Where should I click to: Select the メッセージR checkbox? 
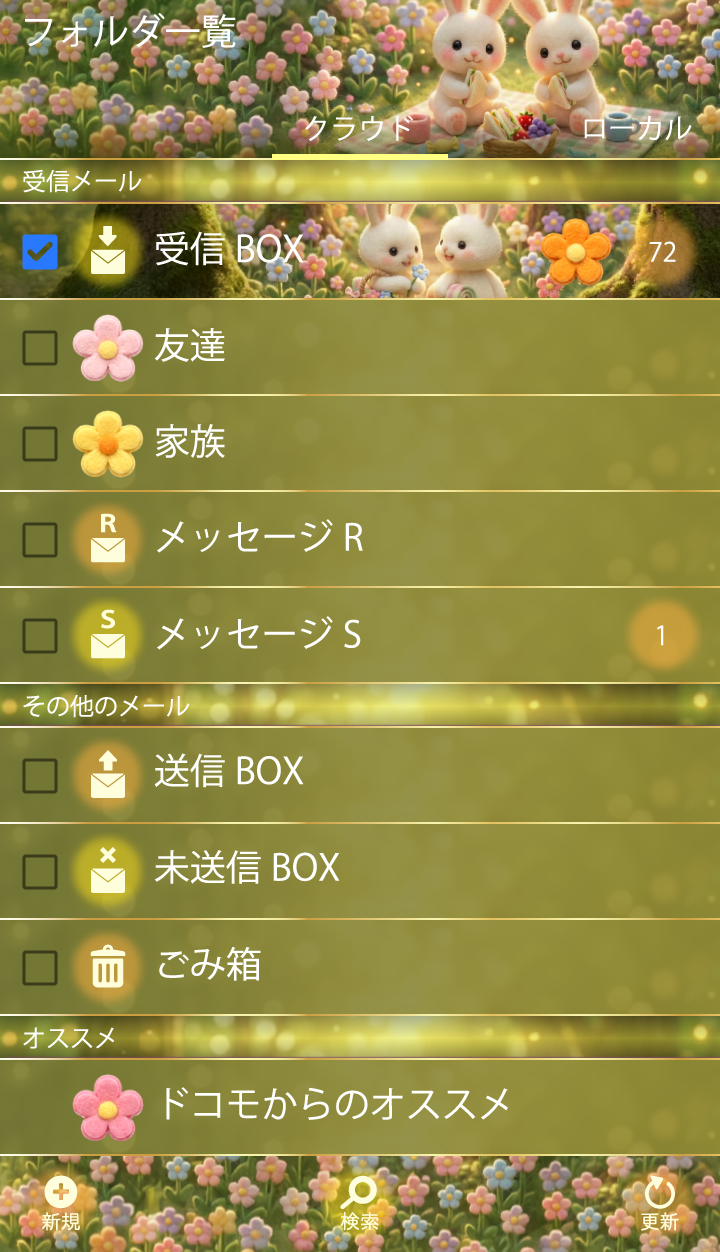click(x=40, y=540)
